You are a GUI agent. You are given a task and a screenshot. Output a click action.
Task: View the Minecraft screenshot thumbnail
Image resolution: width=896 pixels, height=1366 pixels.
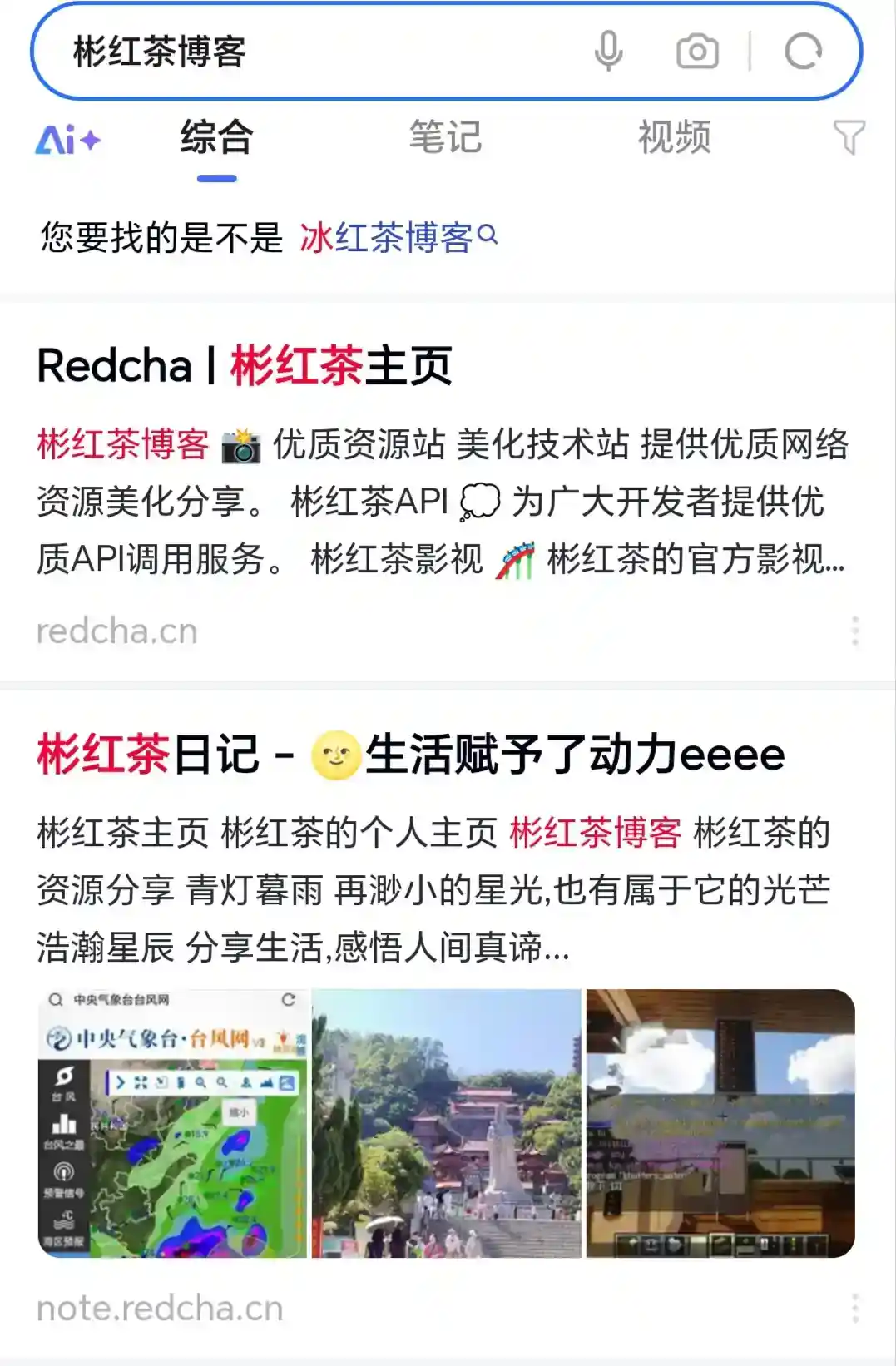click(x=720, y=1123)
